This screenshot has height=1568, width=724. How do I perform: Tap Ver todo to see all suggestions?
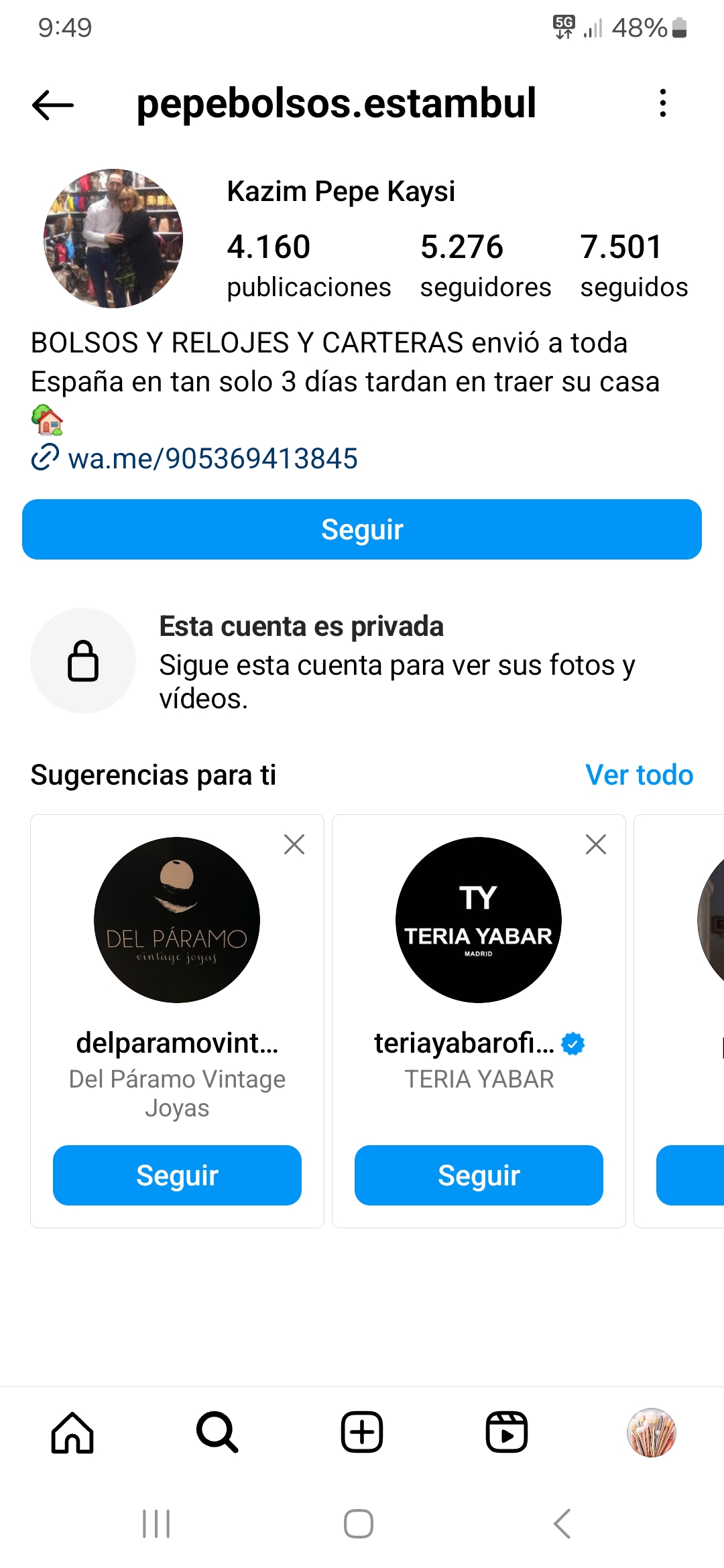pyautogui.click(x=639, y=775)
